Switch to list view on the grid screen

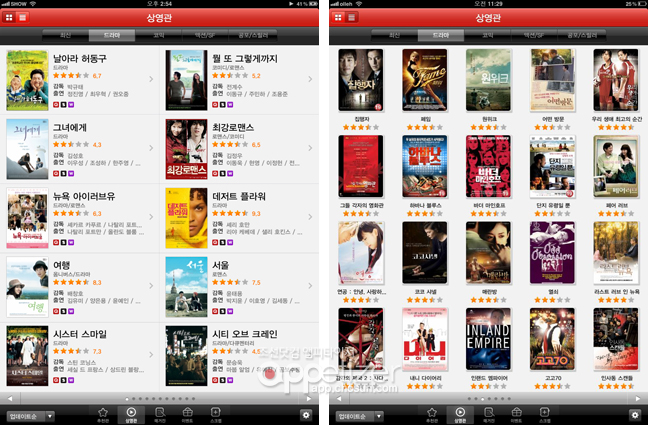[352, 17]
